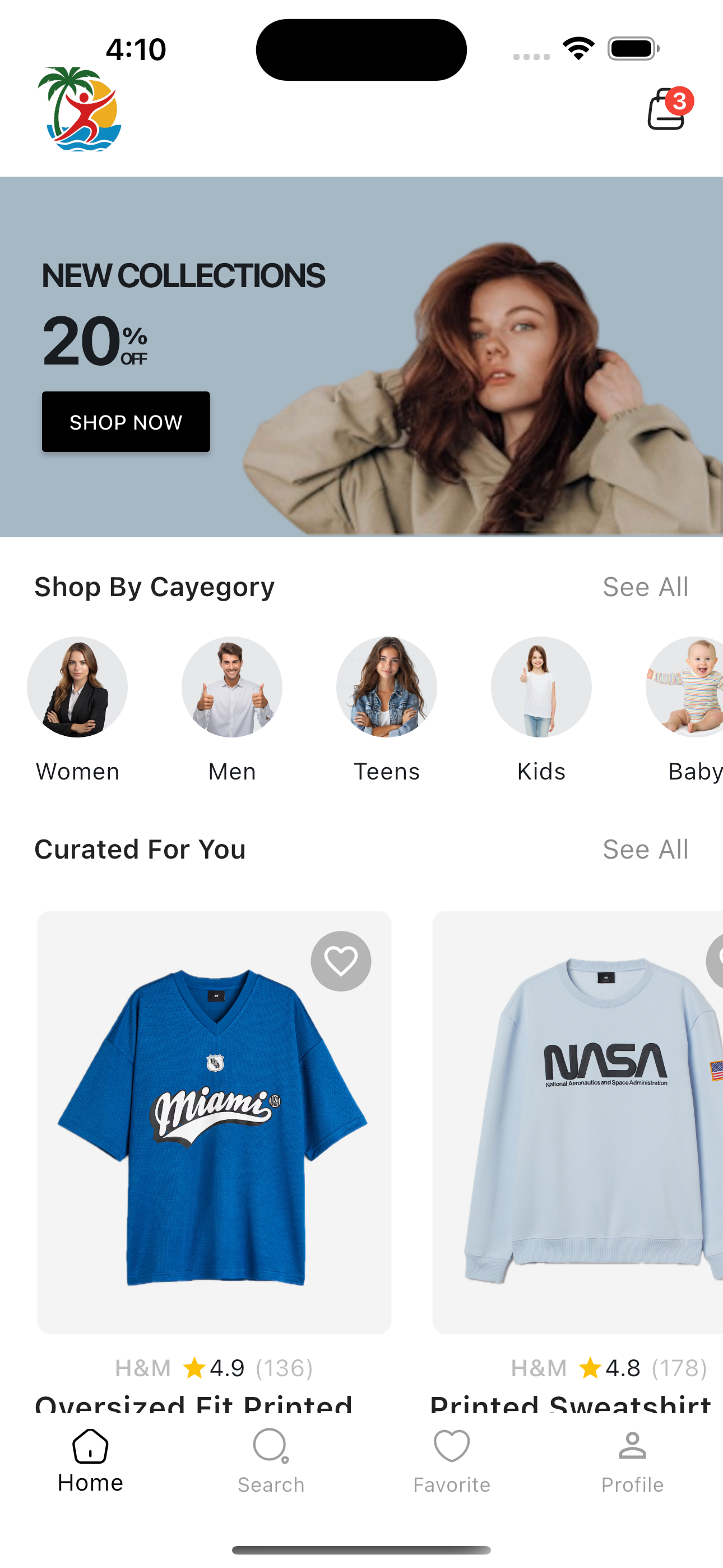Image resolution: width=723 pixels, height=1568 pixels.
Task: Select the Teens category
Action: [387, 687]
